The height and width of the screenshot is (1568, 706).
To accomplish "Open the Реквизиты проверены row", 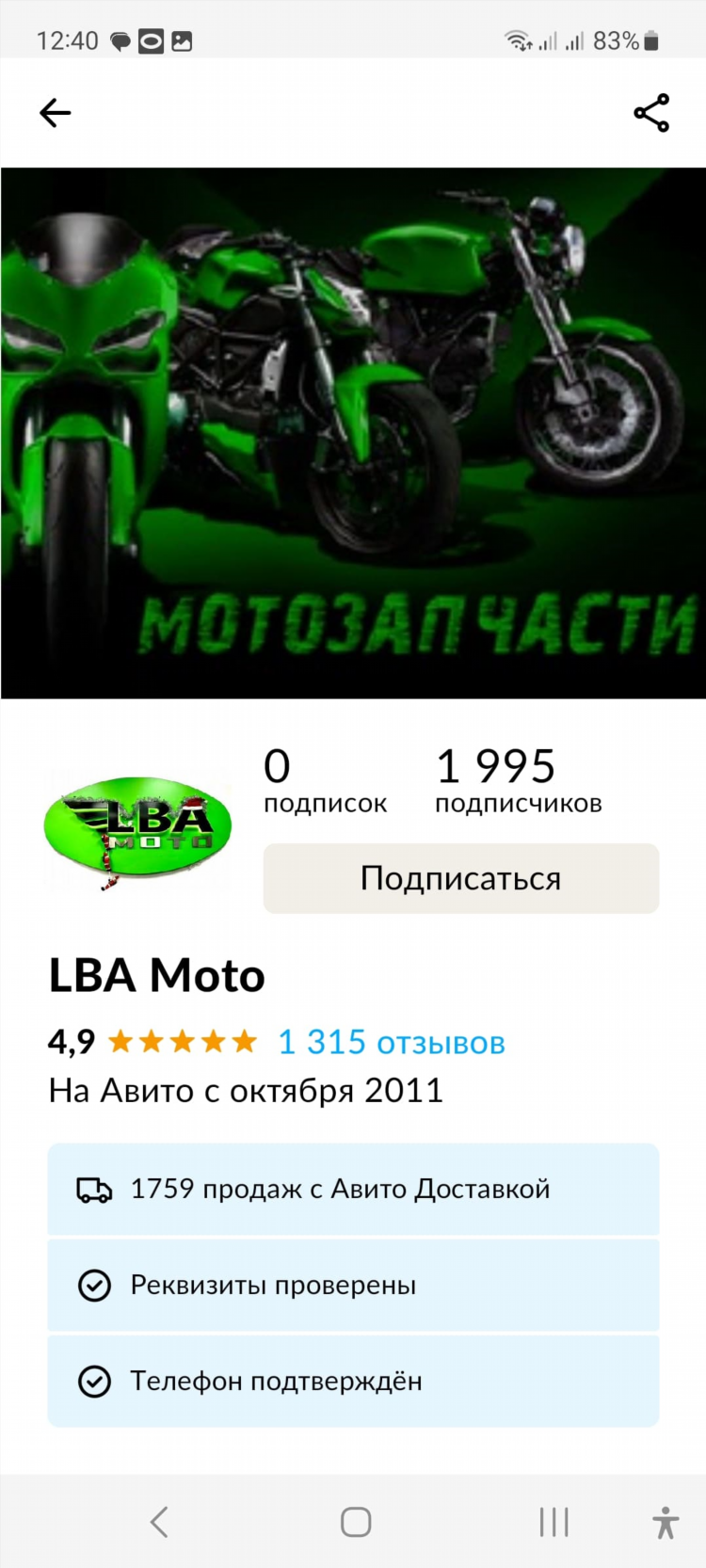I will pyautogui.click(x=353, y=1285).
